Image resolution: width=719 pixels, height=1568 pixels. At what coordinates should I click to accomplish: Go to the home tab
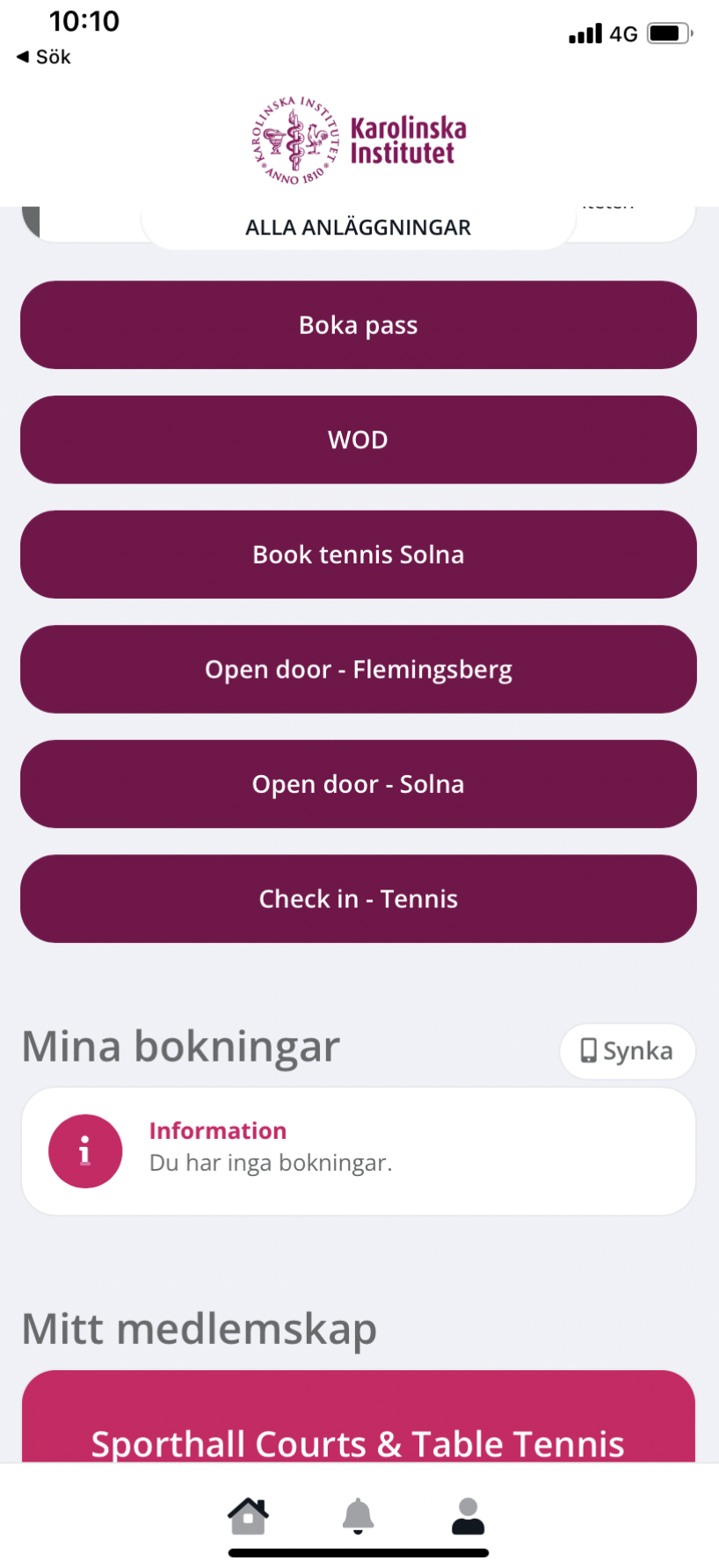click(248, 1515)
